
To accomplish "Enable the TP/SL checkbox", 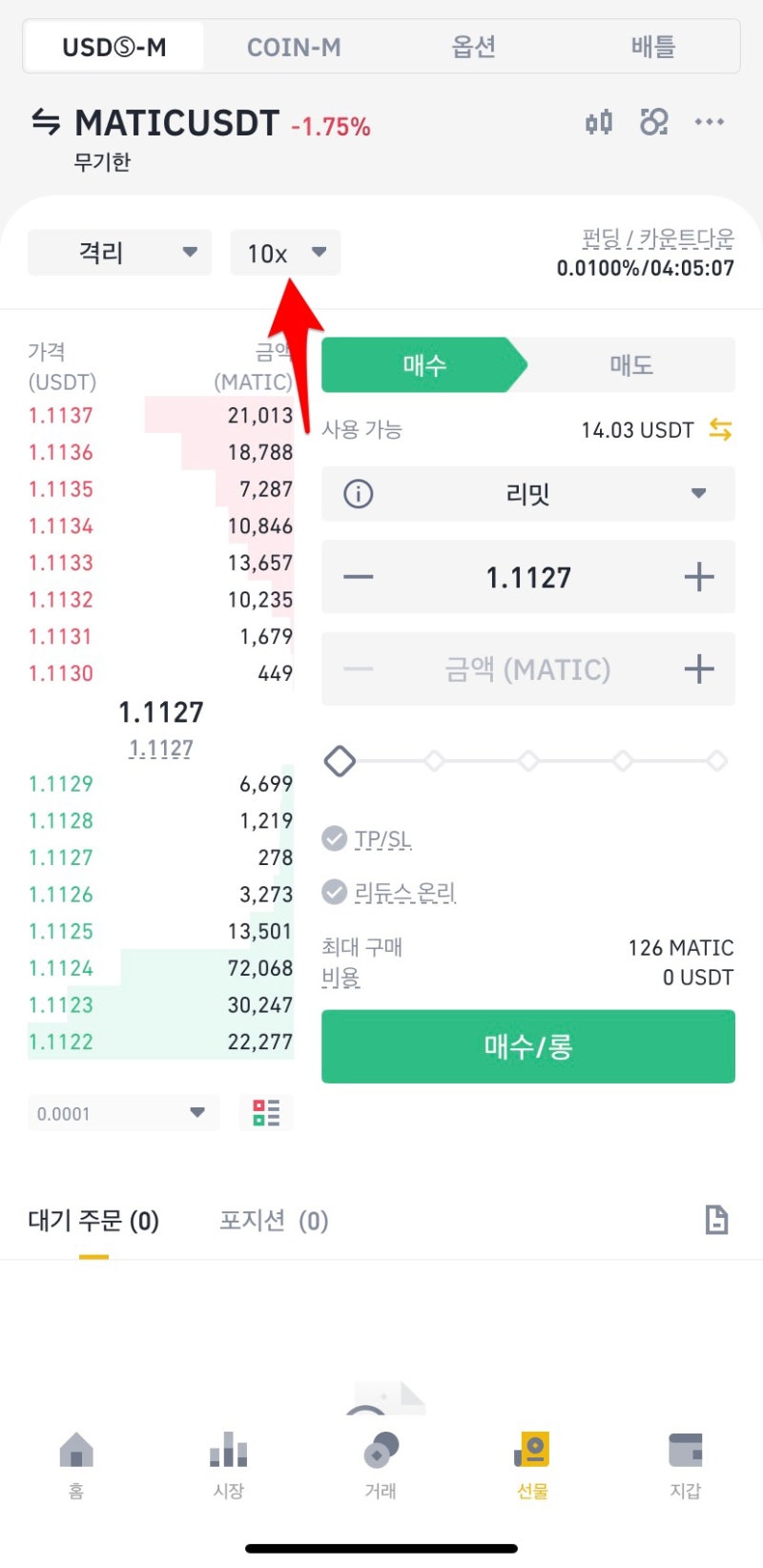I will (334, 838).
